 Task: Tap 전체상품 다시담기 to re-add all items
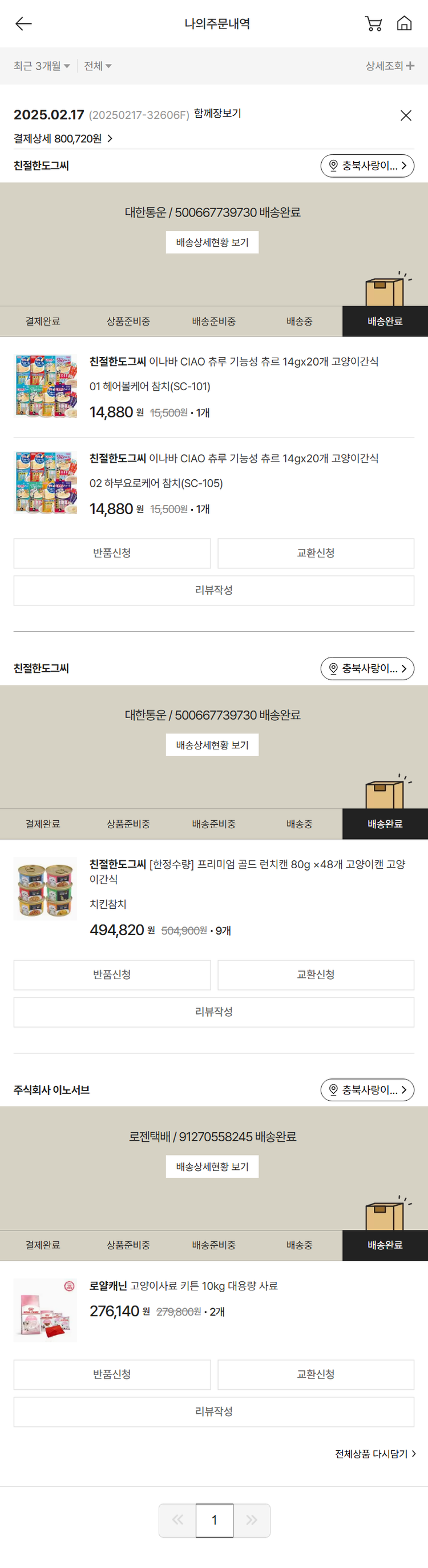click(x=375, y=1454)
